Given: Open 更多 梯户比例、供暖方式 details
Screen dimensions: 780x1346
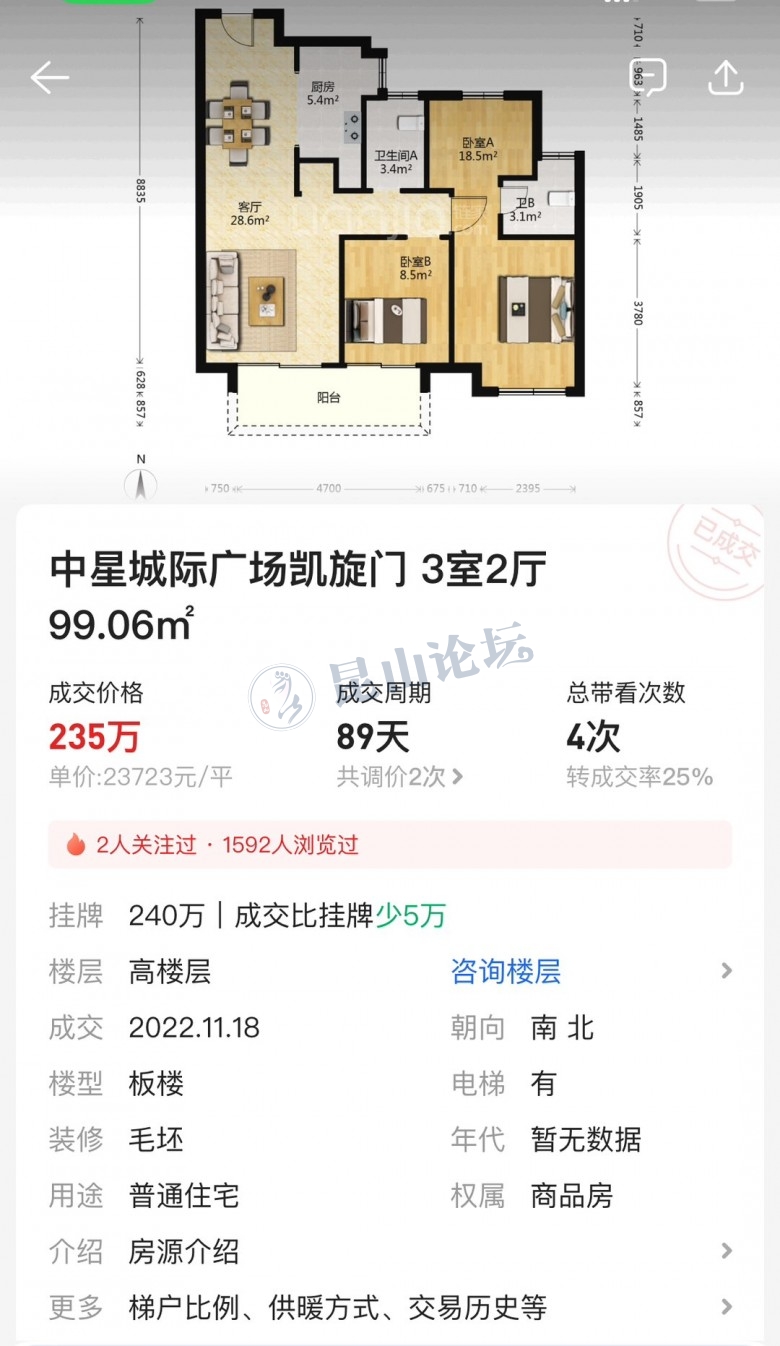Looking at the screenshot, I should tap(390, 1307).
